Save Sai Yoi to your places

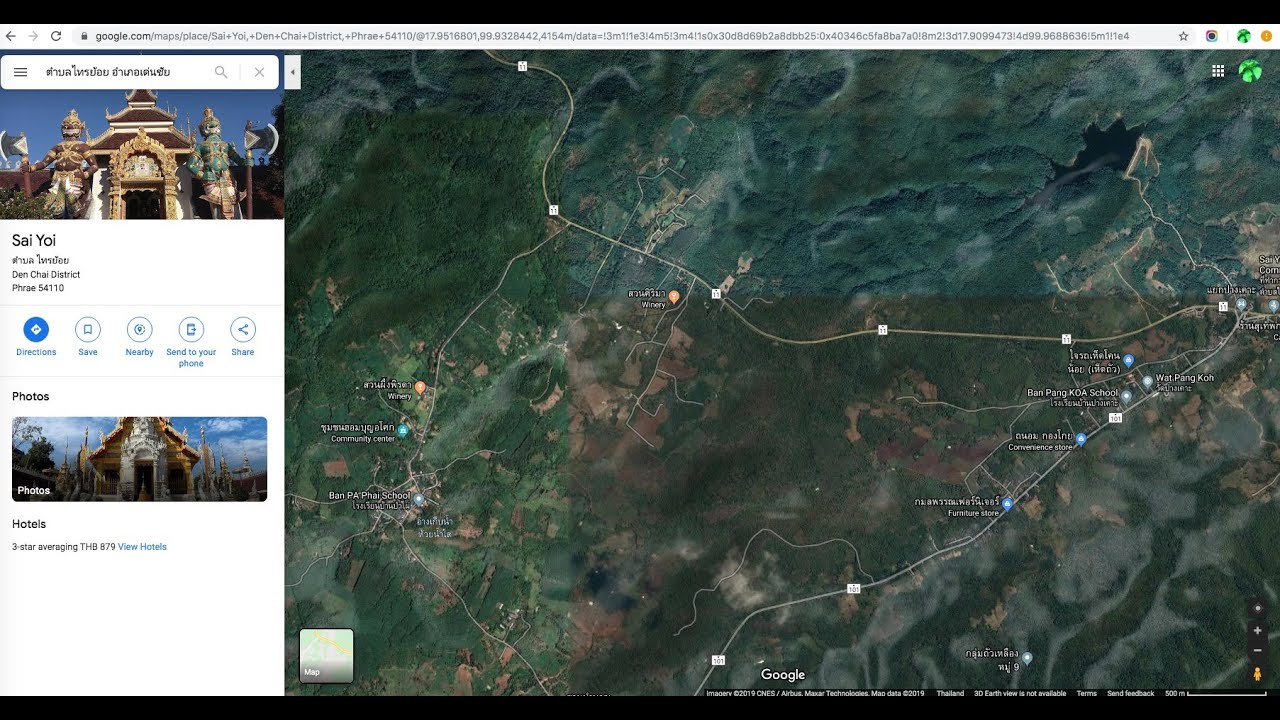click(88, 329)
